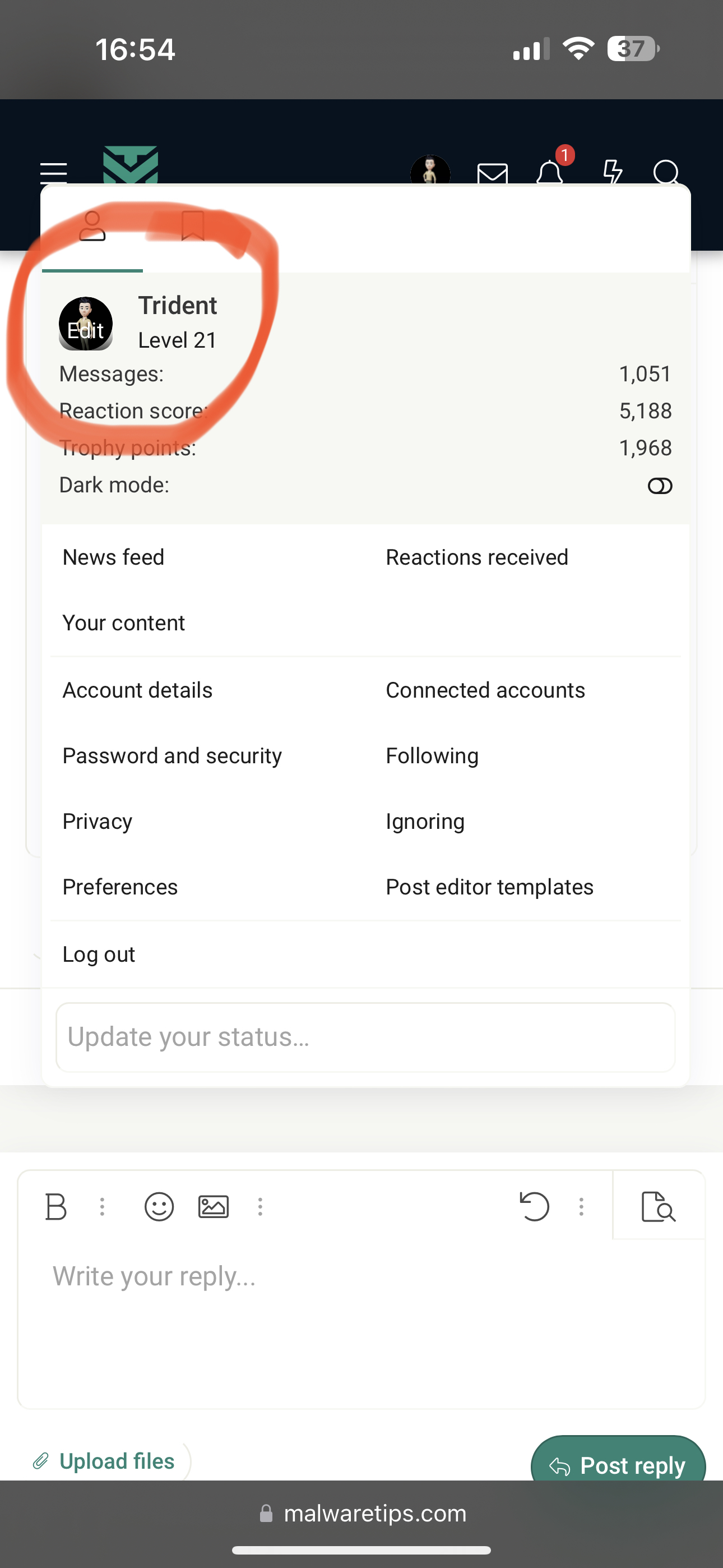Open Reactions received
723x1568 pixels.
[476, 557]
